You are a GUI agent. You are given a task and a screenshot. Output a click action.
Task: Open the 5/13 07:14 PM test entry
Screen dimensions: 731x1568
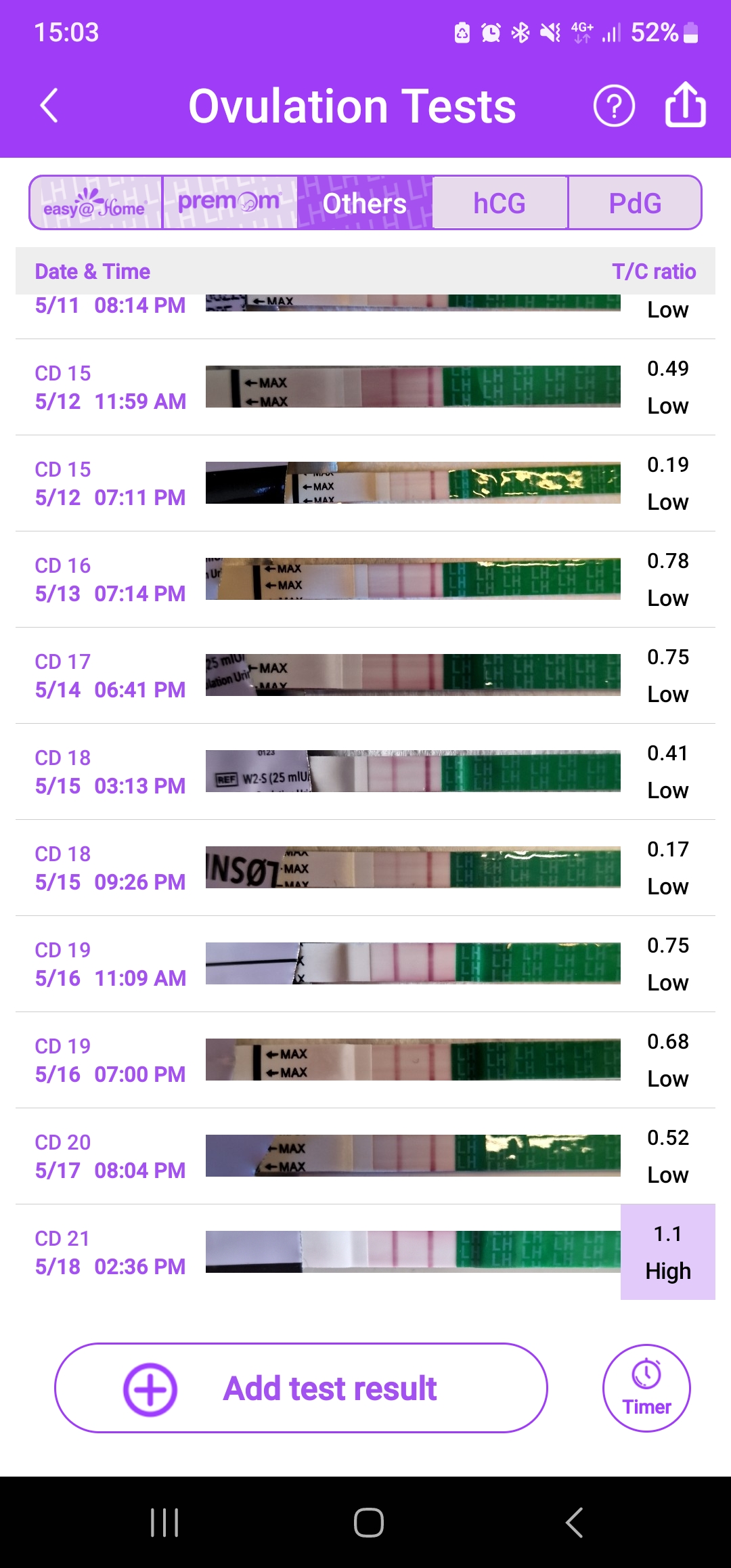pyautogui.click(x=365, y=580)
